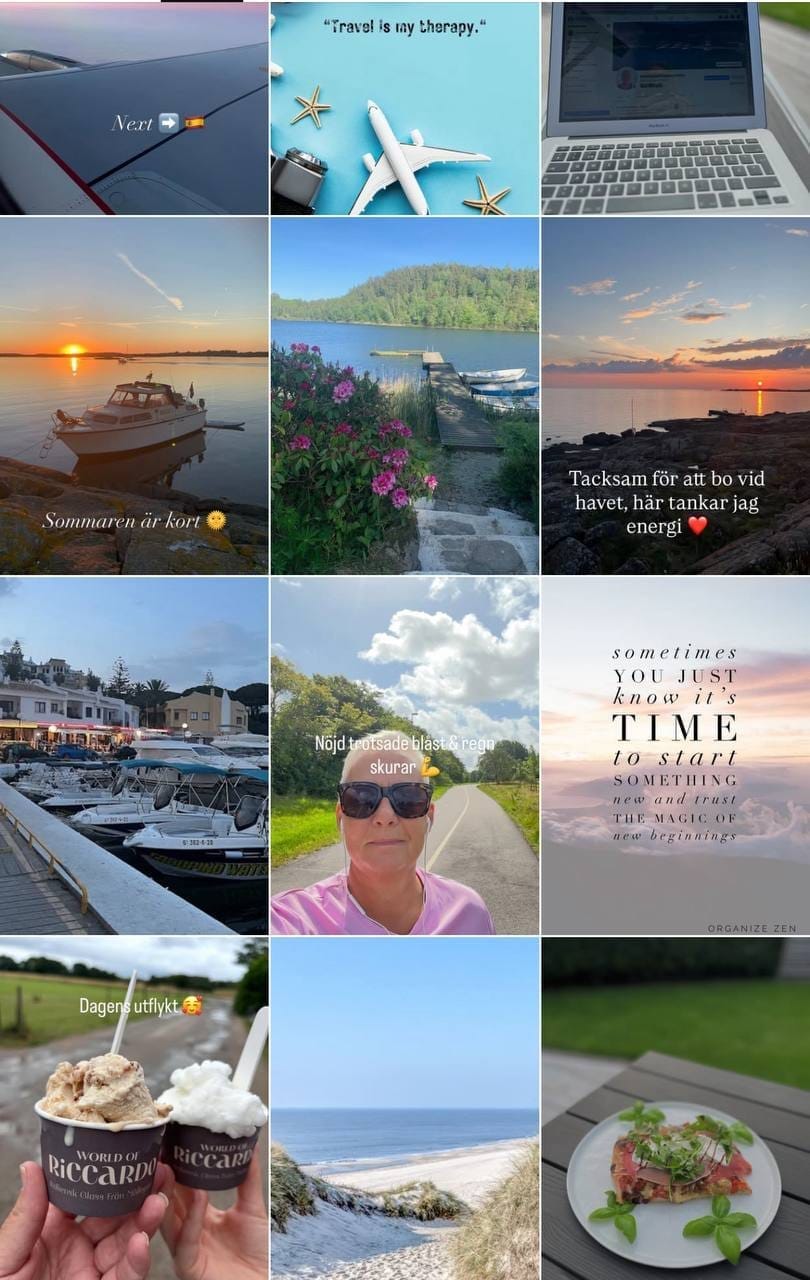Screen dimensions: 810x1280
Task: Open the plate with basil food photo
Action: coord(675,1108)
